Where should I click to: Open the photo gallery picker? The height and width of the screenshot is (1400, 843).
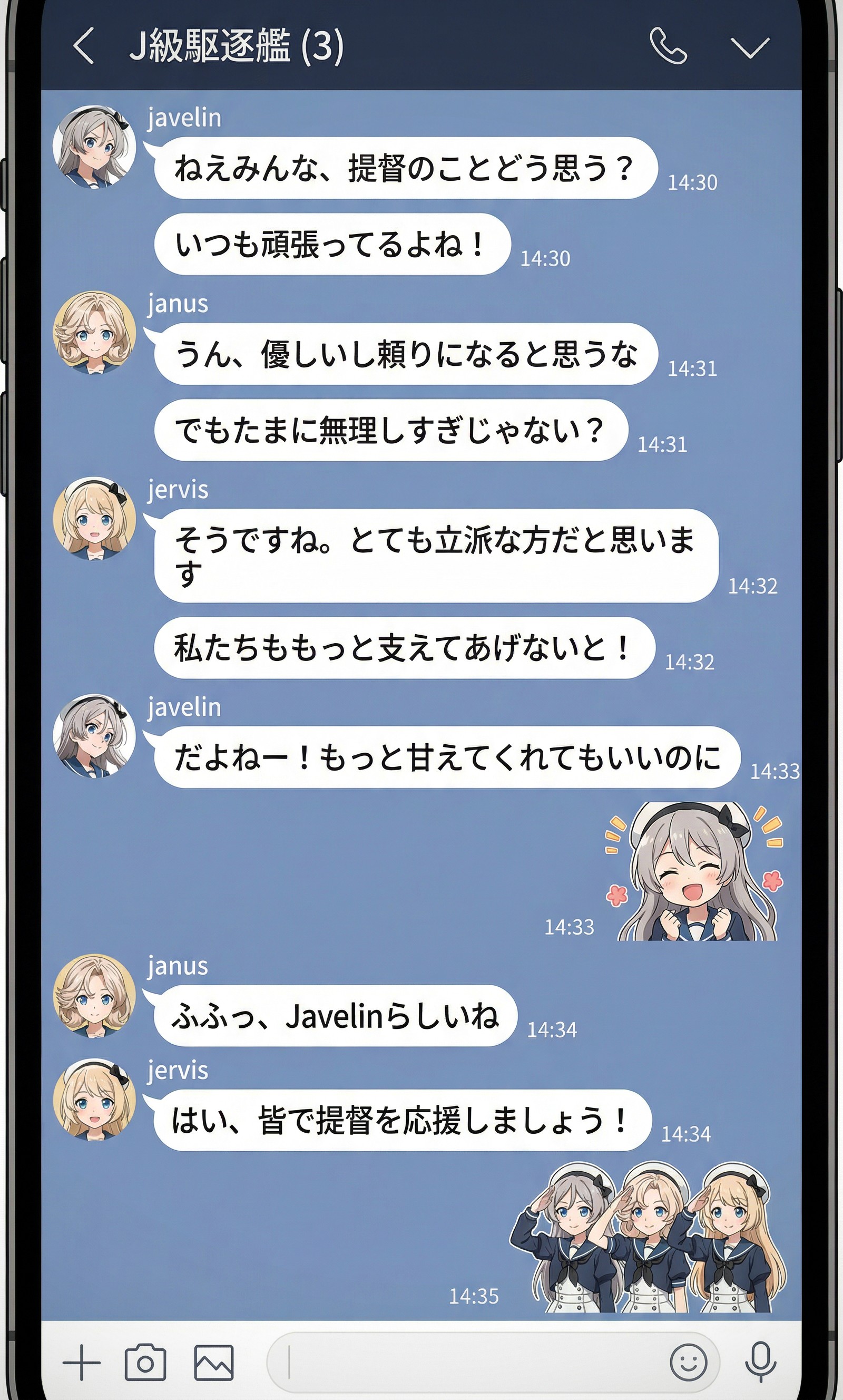[213, 1362]
